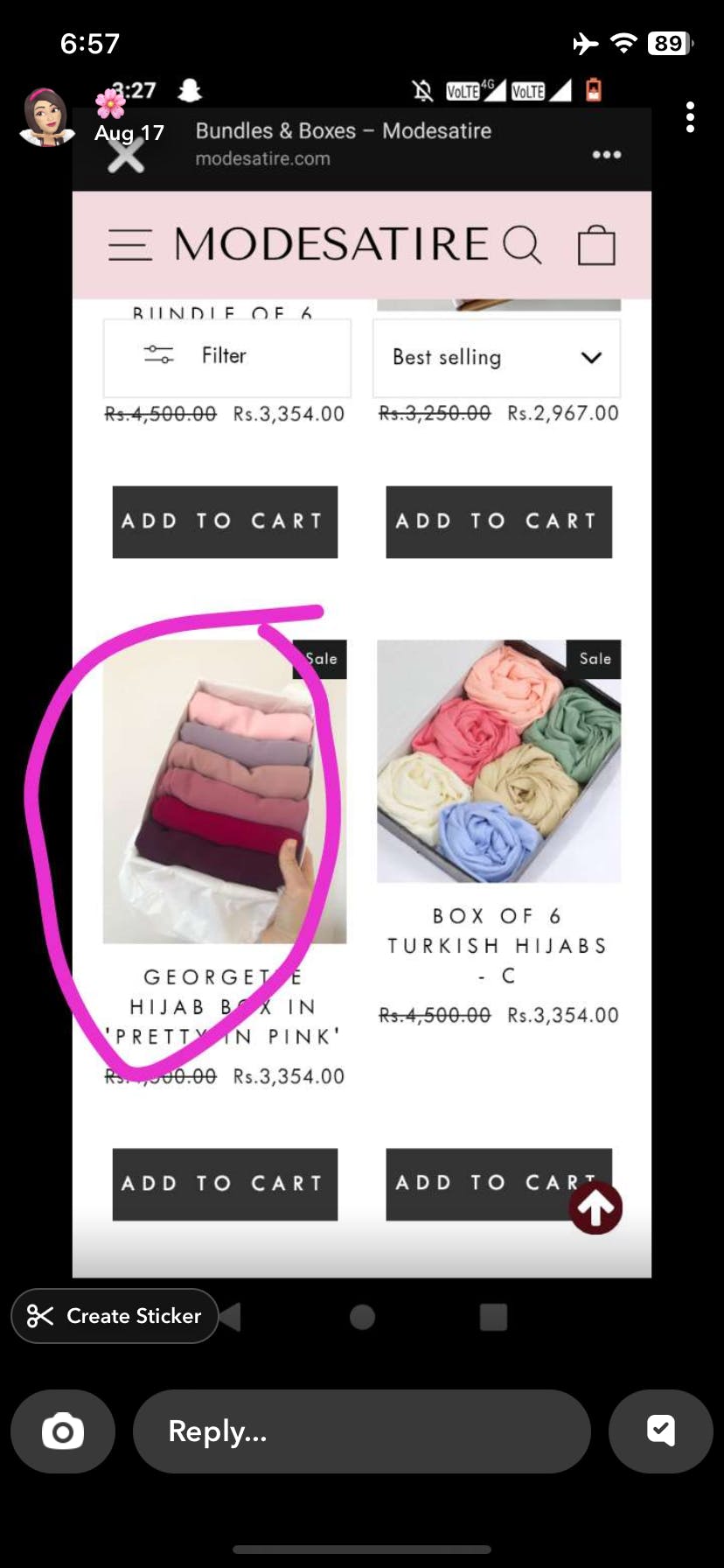The image size is (724, 1568).
Task: Tap the chat icon beside Reply
Action: [661, 1431]
